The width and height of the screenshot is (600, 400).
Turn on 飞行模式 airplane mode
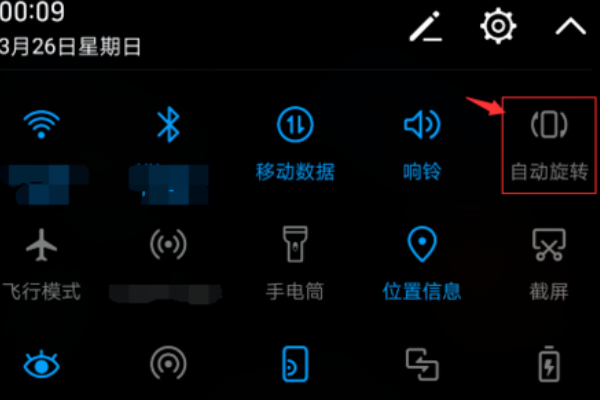tap(41, 243)
